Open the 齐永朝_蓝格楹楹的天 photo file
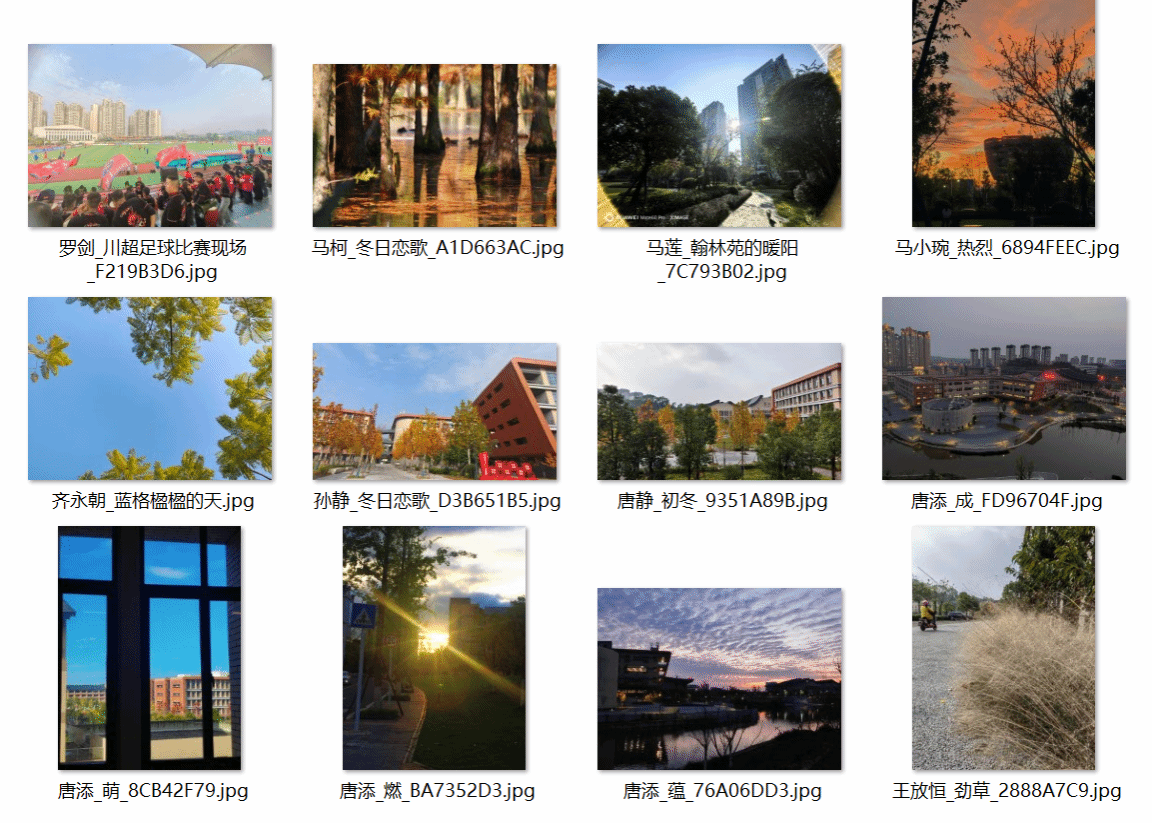The image size is (1152, 823). click(x=150, y=388)
